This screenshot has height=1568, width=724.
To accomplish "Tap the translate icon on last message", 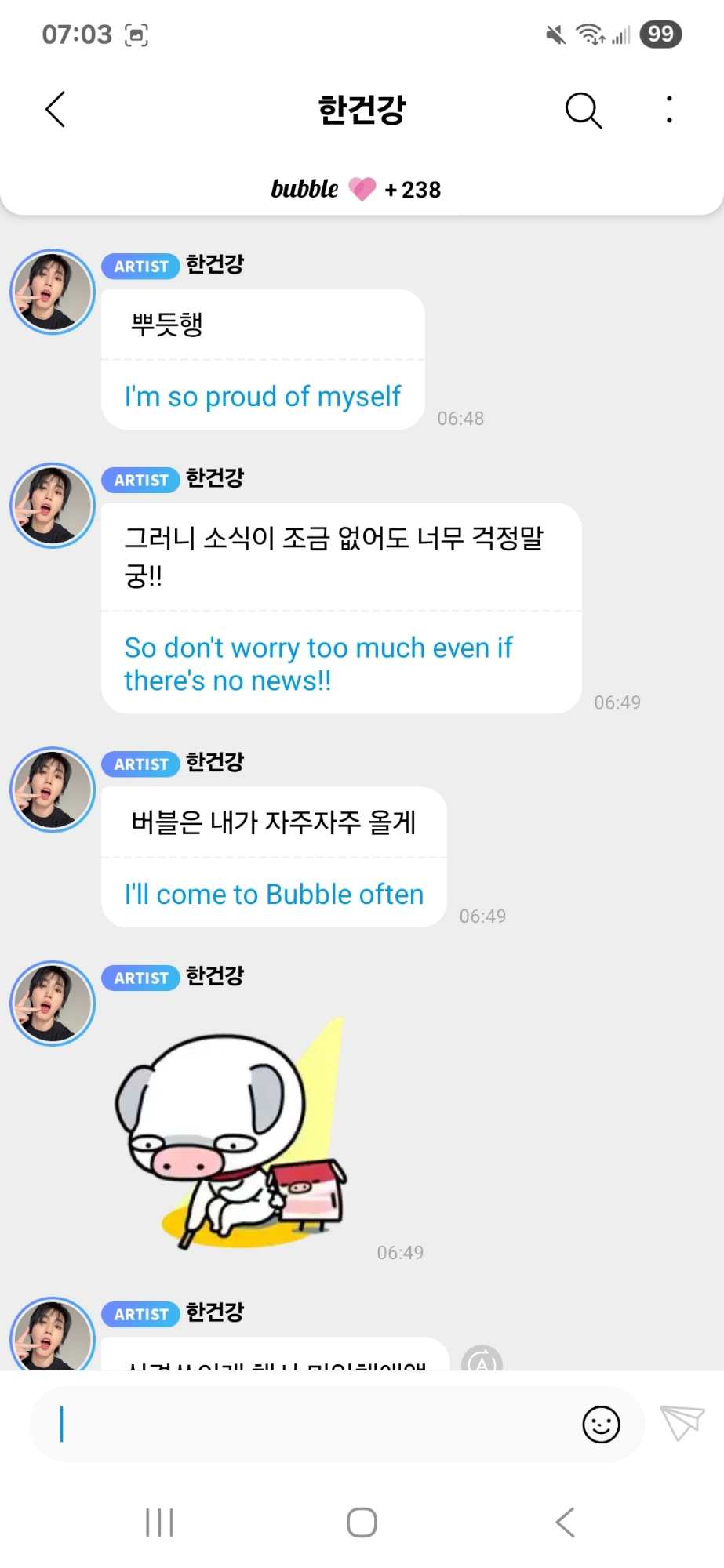I will pyautogui.click(x=481, y=1360).
